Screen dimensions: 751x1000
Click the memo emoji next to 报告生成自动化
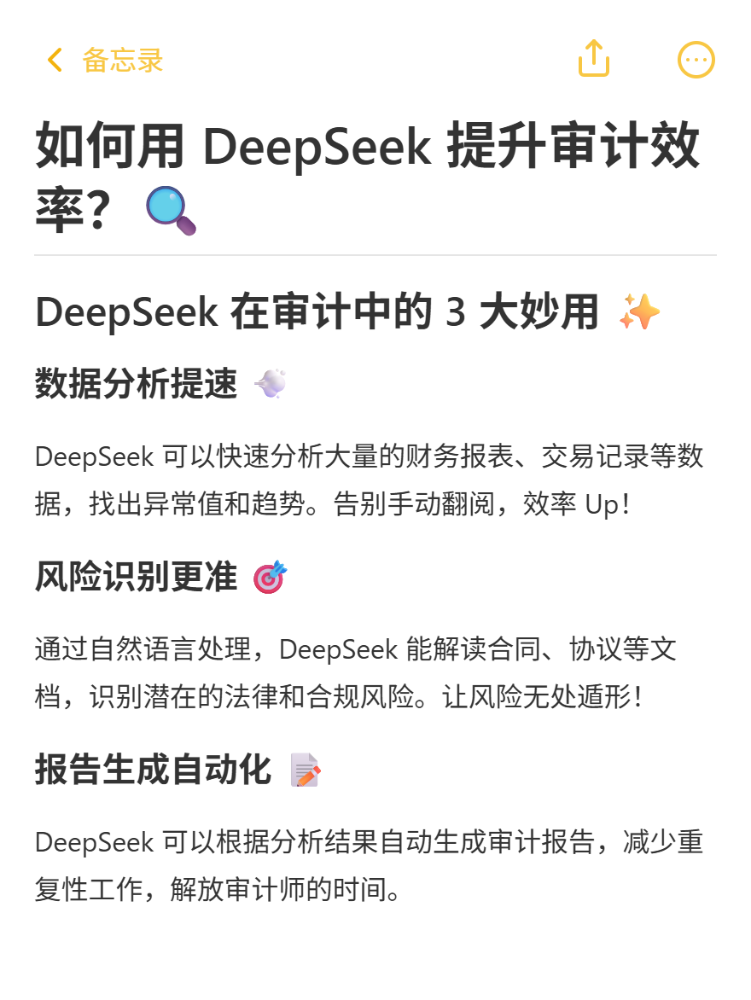tap(305, 771)
